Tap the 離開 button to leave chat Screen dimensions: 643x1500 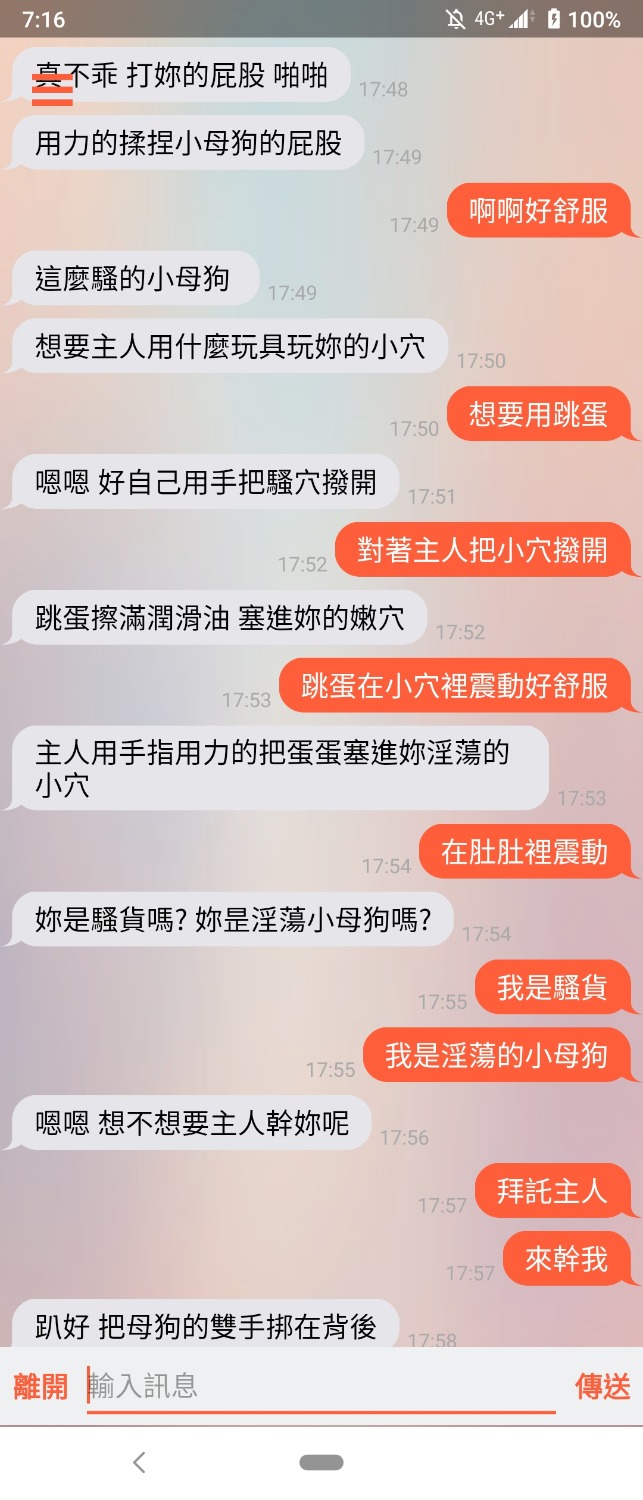(41, 1386)
